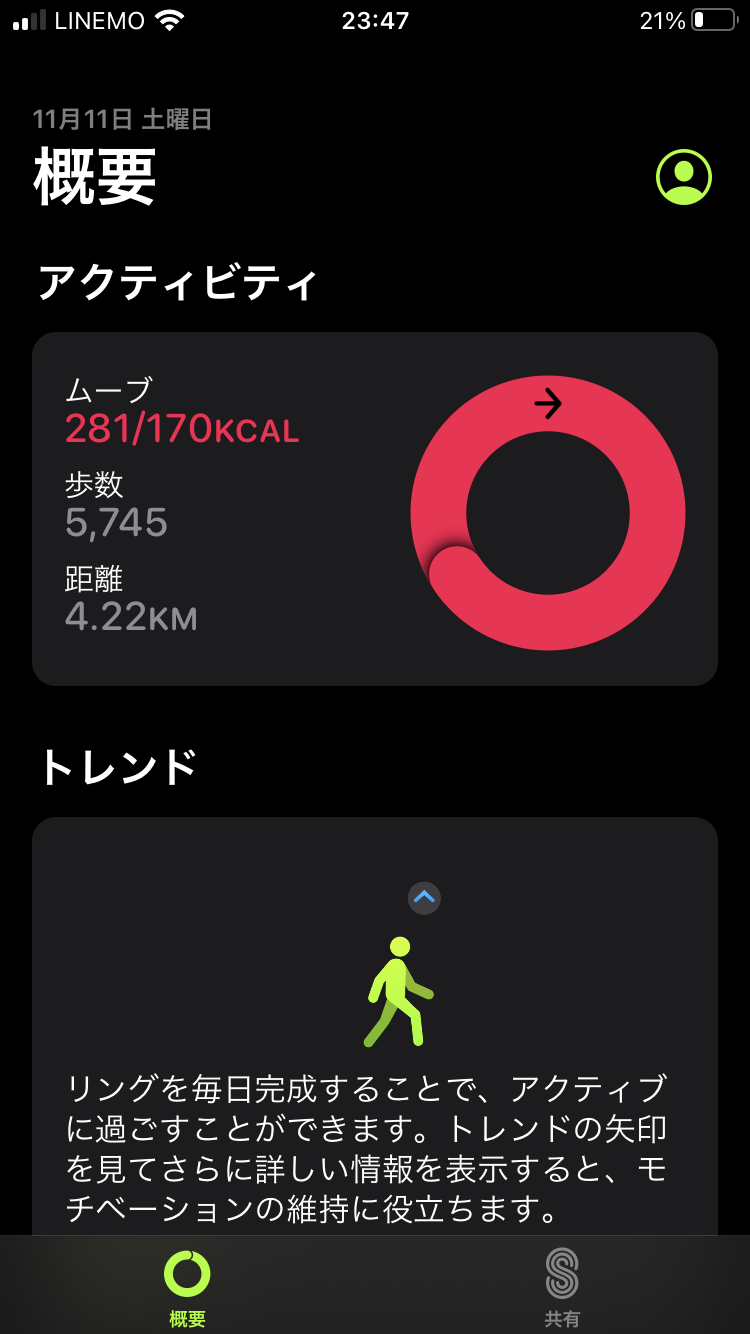Viewport: 750px width, 1334px height.
Task: Switch to the 共有 tab
Action: 562,1286
